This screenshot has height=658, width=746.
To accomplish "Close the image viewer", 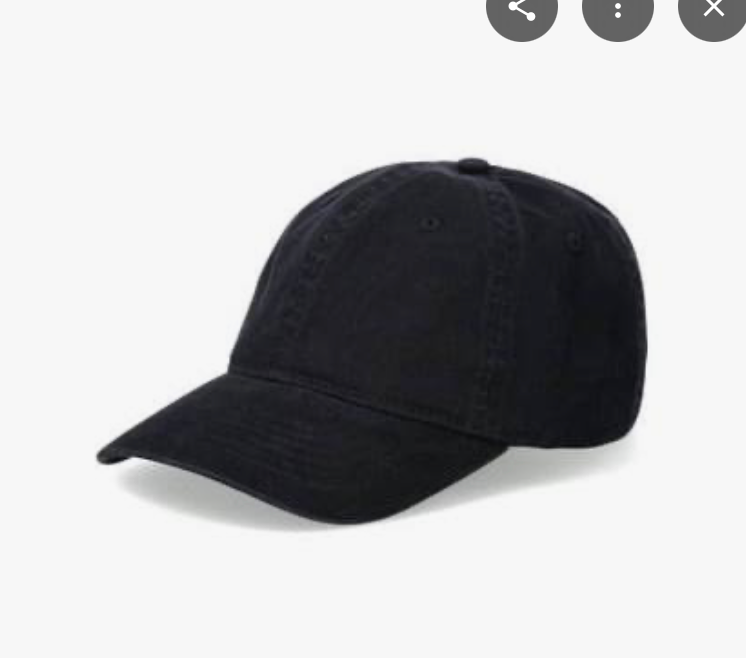I will click(x=713, y=9).
